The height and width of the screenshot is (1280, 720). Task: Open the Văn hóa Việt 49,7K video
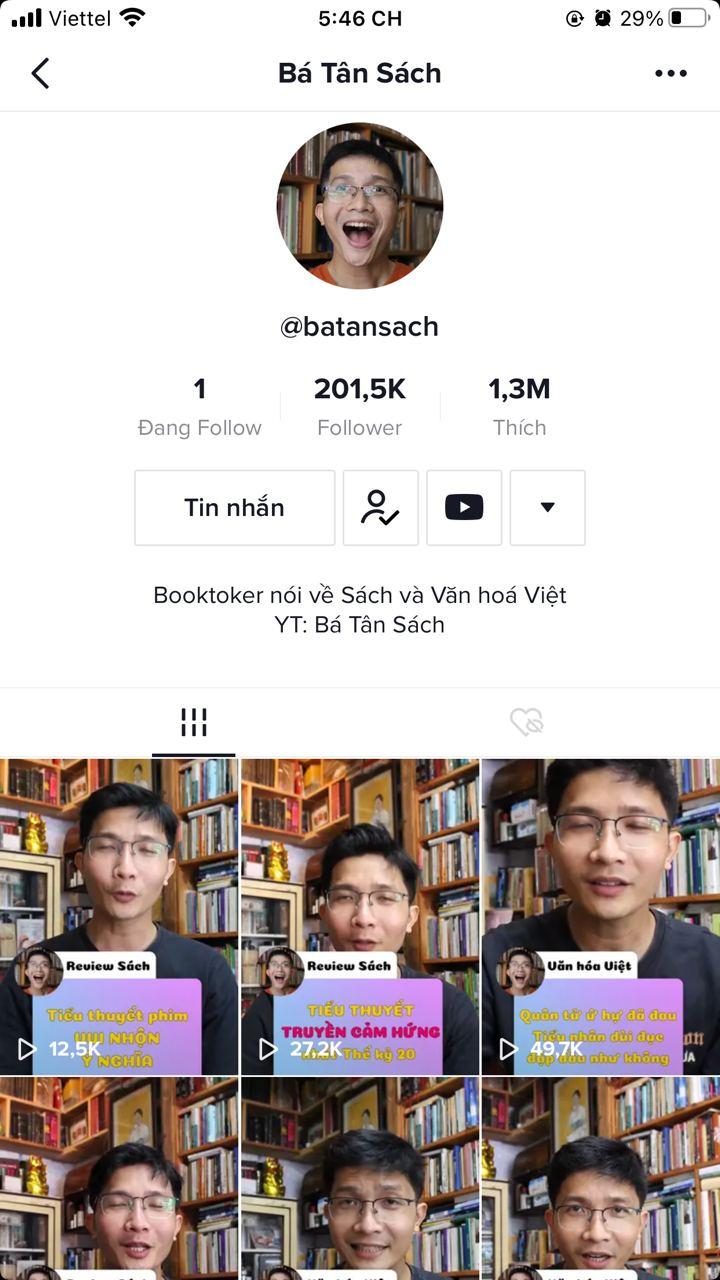(x=600, y=915)
